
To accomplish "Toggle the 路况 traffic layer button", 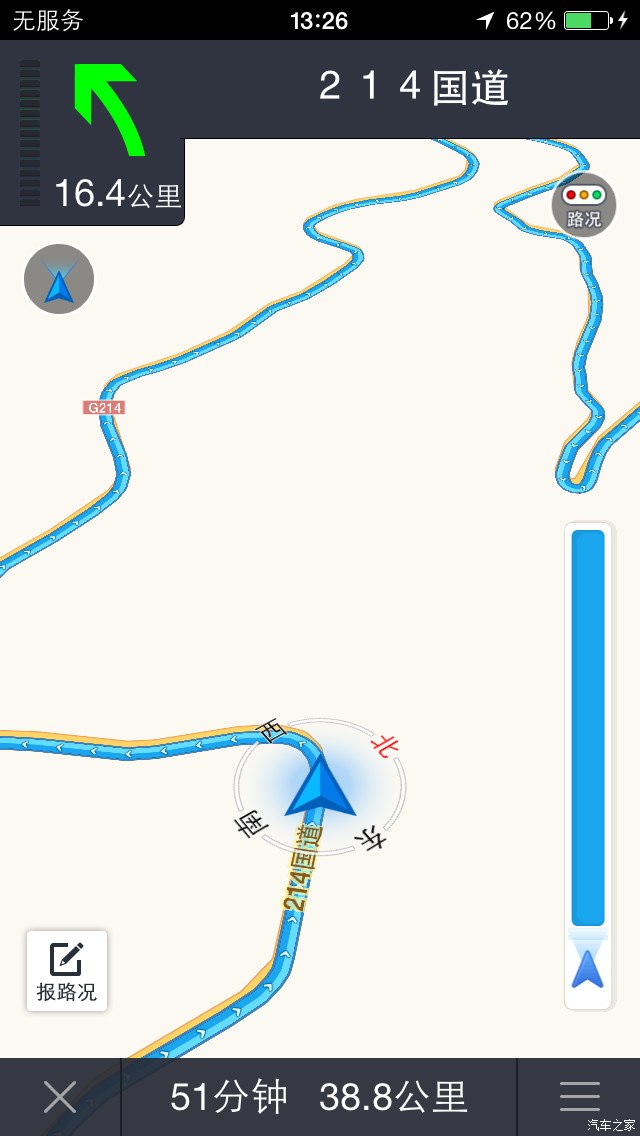I will point(583,207).
